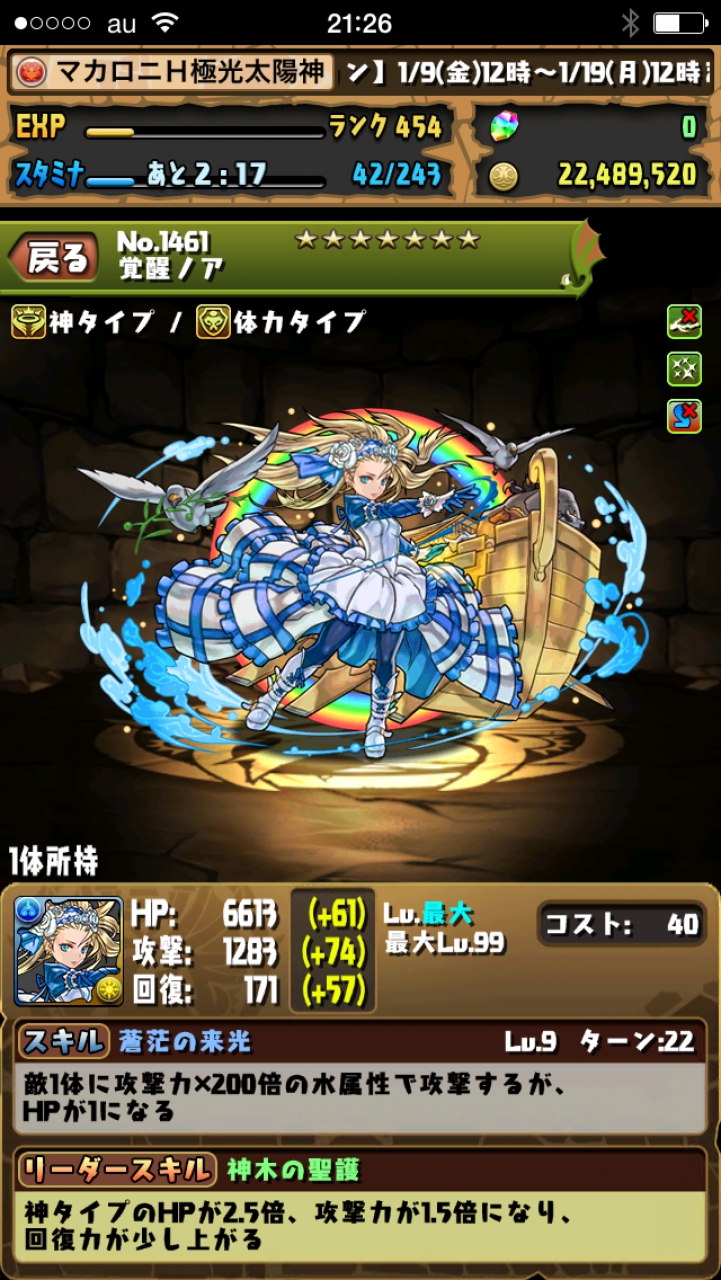View the bind-resist awakening icon with white branch
Image resolution: width=721 pixels, height=1280 pixels.
(684, 322)
